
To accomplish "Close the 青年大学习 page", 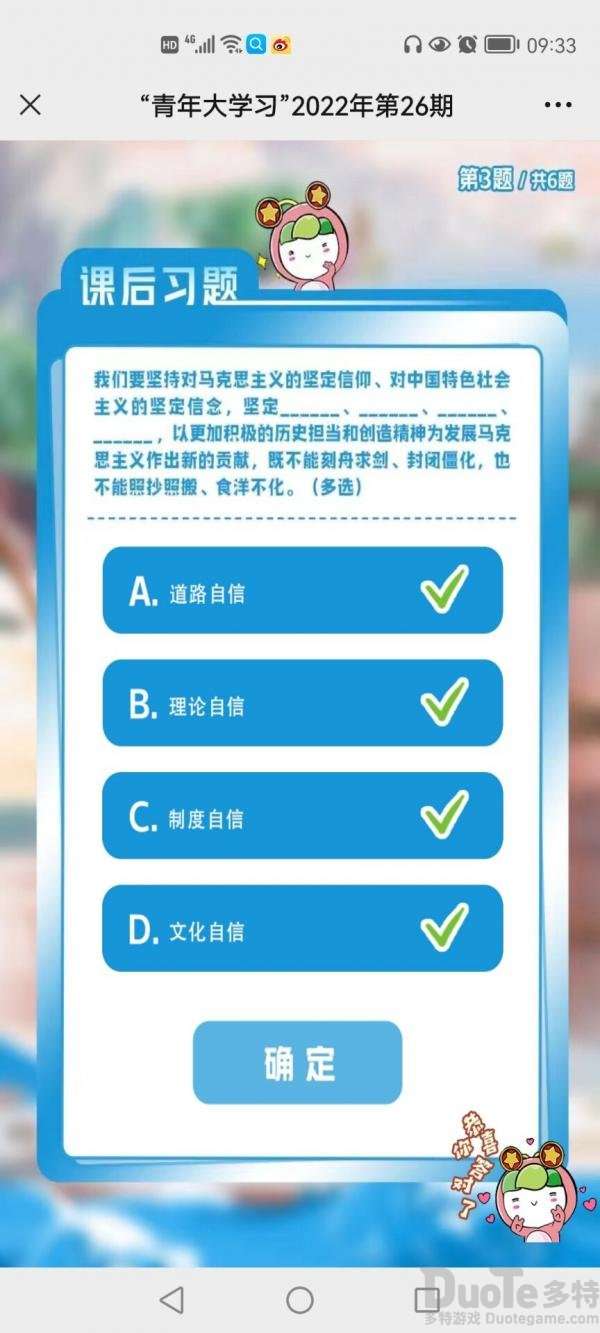I will click(31, 105).
